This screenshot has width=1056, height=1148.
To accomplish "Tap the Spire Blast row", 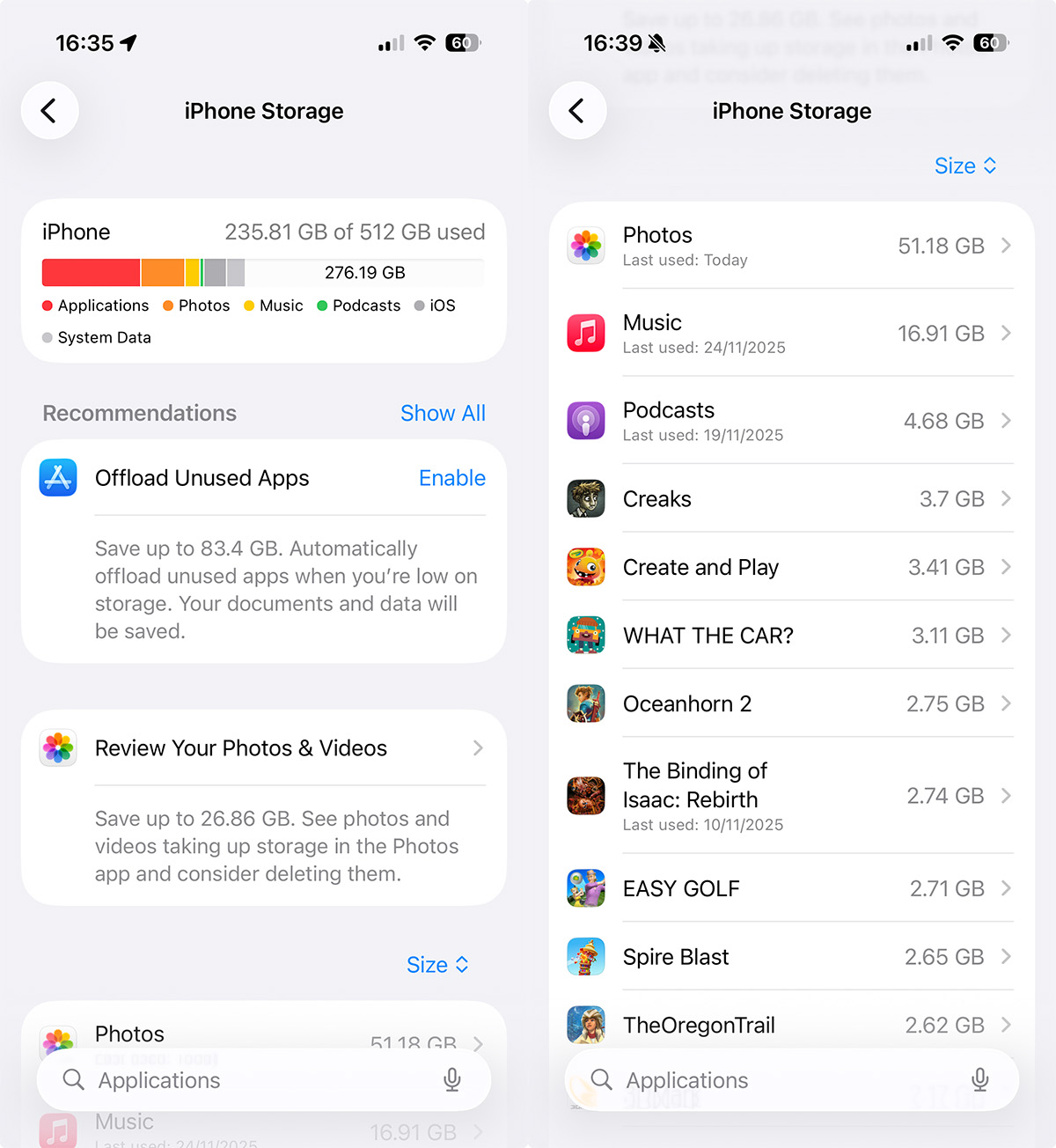I will [x=790, y=957].
